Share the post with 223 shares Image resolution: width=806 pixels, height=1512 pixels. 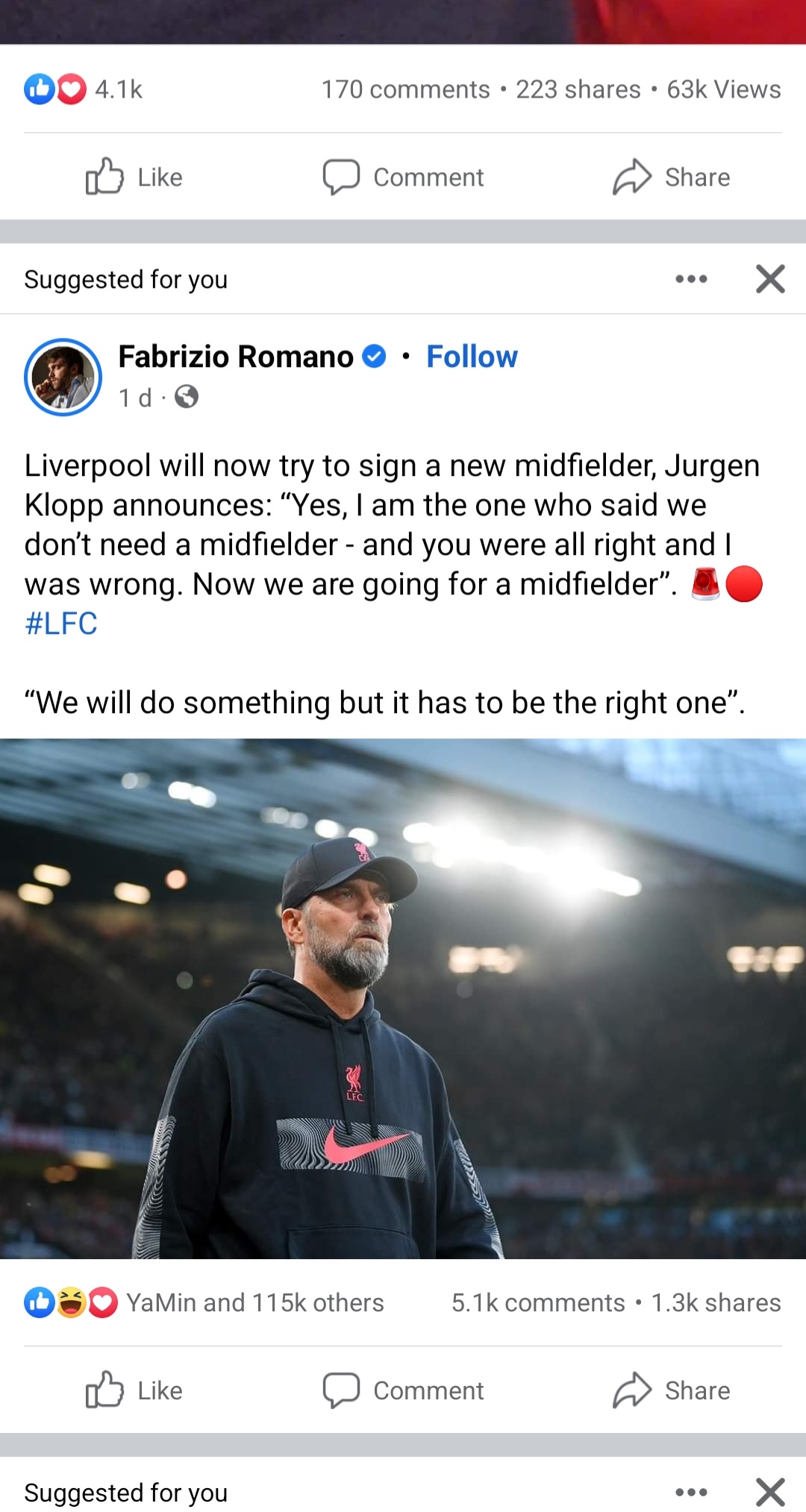671,178
